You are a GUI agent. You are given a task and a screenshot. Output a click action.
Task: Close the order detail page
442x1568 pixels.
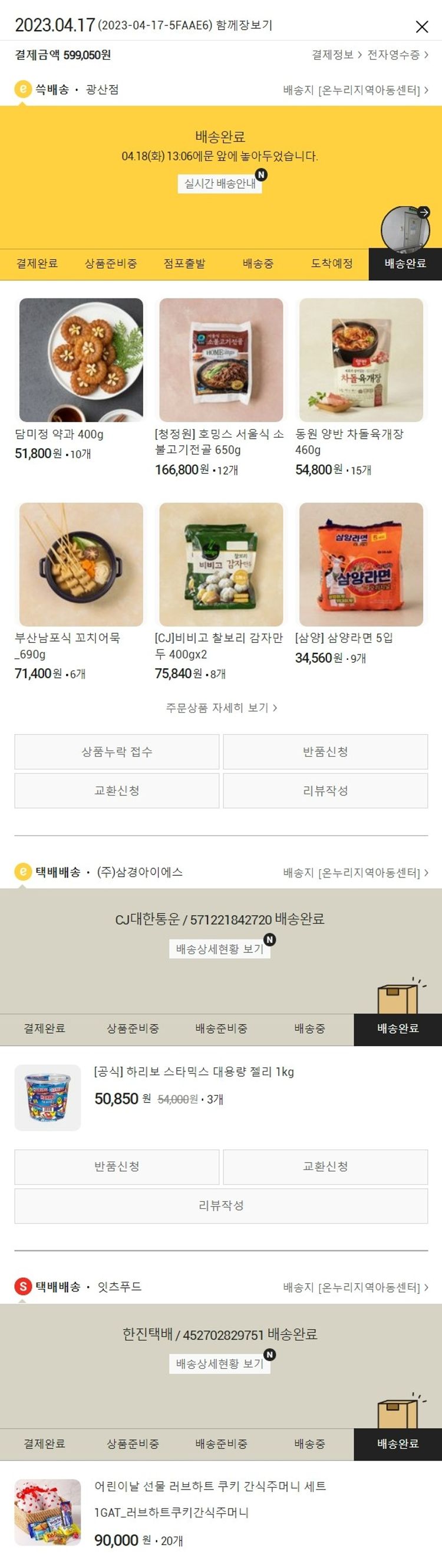click(421, 27)
